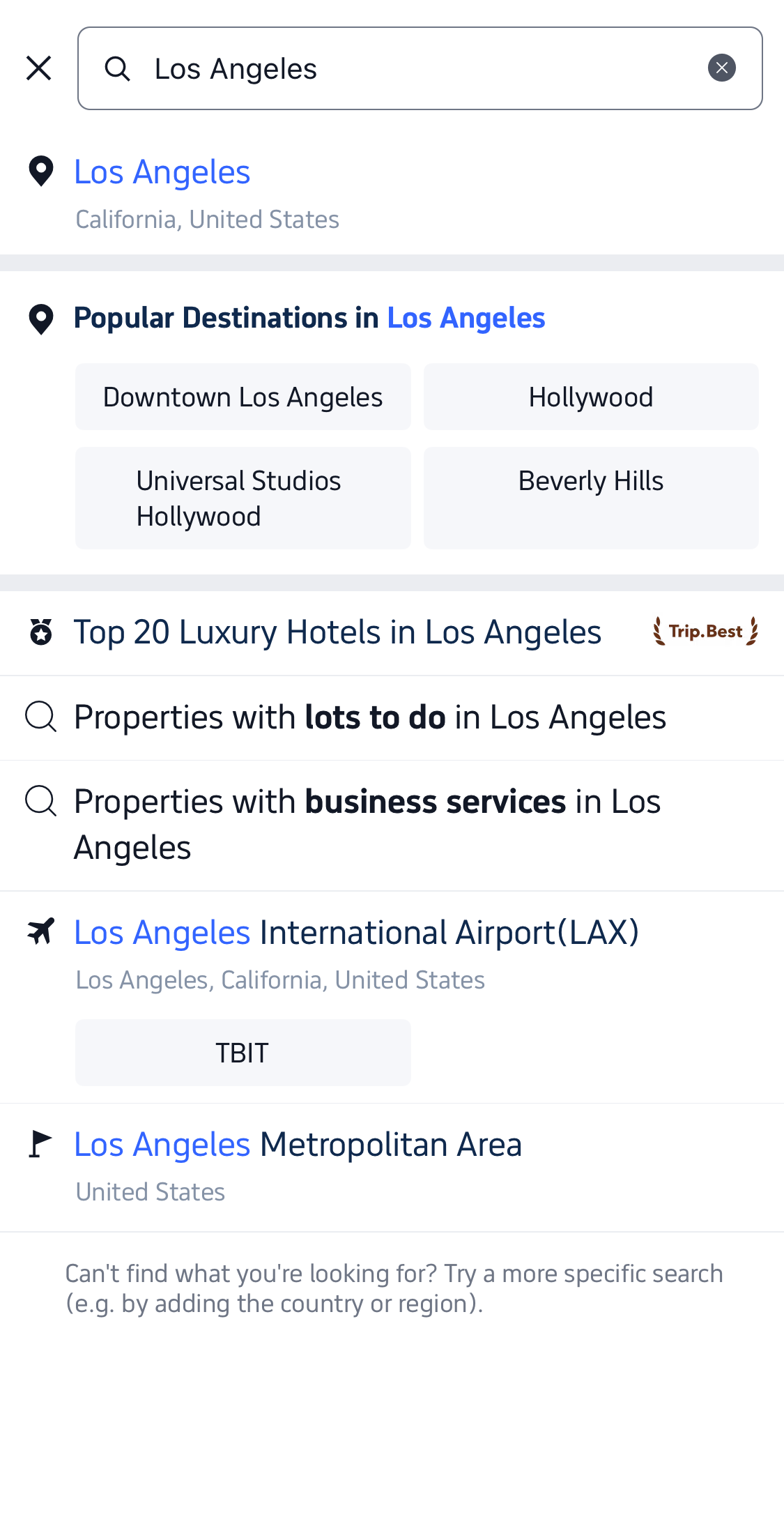Image resolution: width=784 pixels, height=1540 pixels.
Task: Click the pin icon next to Popular Destinations
Action: point(40,318)
